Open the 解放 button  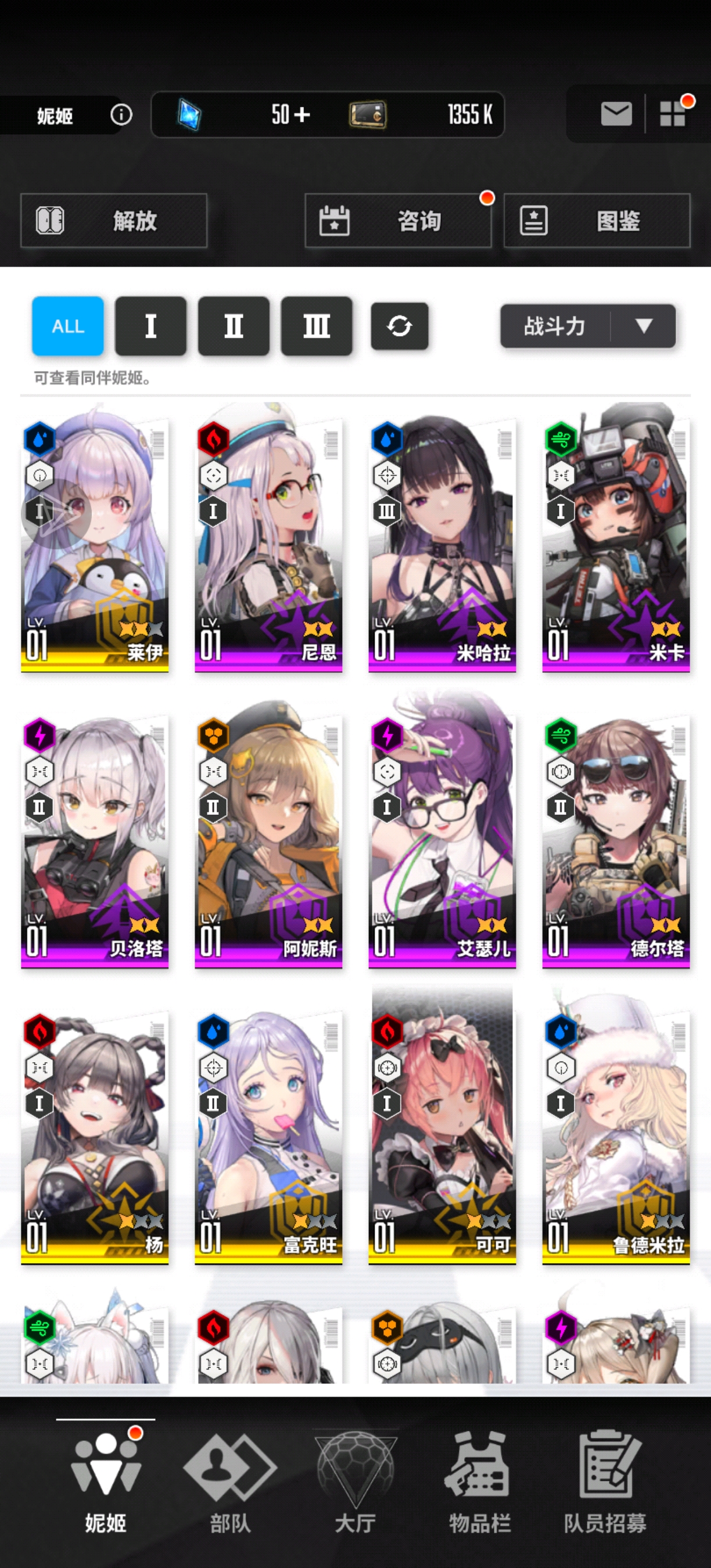pos(114,220)
